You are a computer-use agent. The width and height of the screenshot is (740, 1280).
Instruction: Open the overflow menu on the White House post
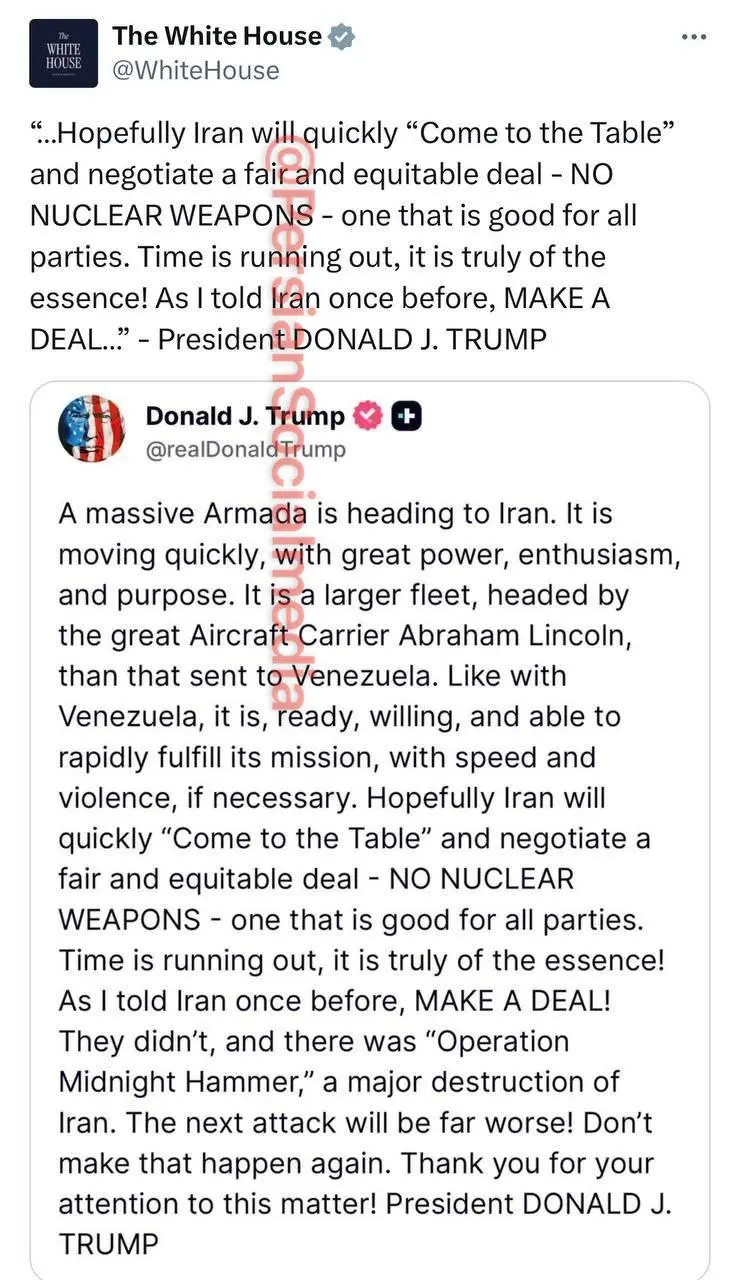pyautogui.click(x=694, y=37)
